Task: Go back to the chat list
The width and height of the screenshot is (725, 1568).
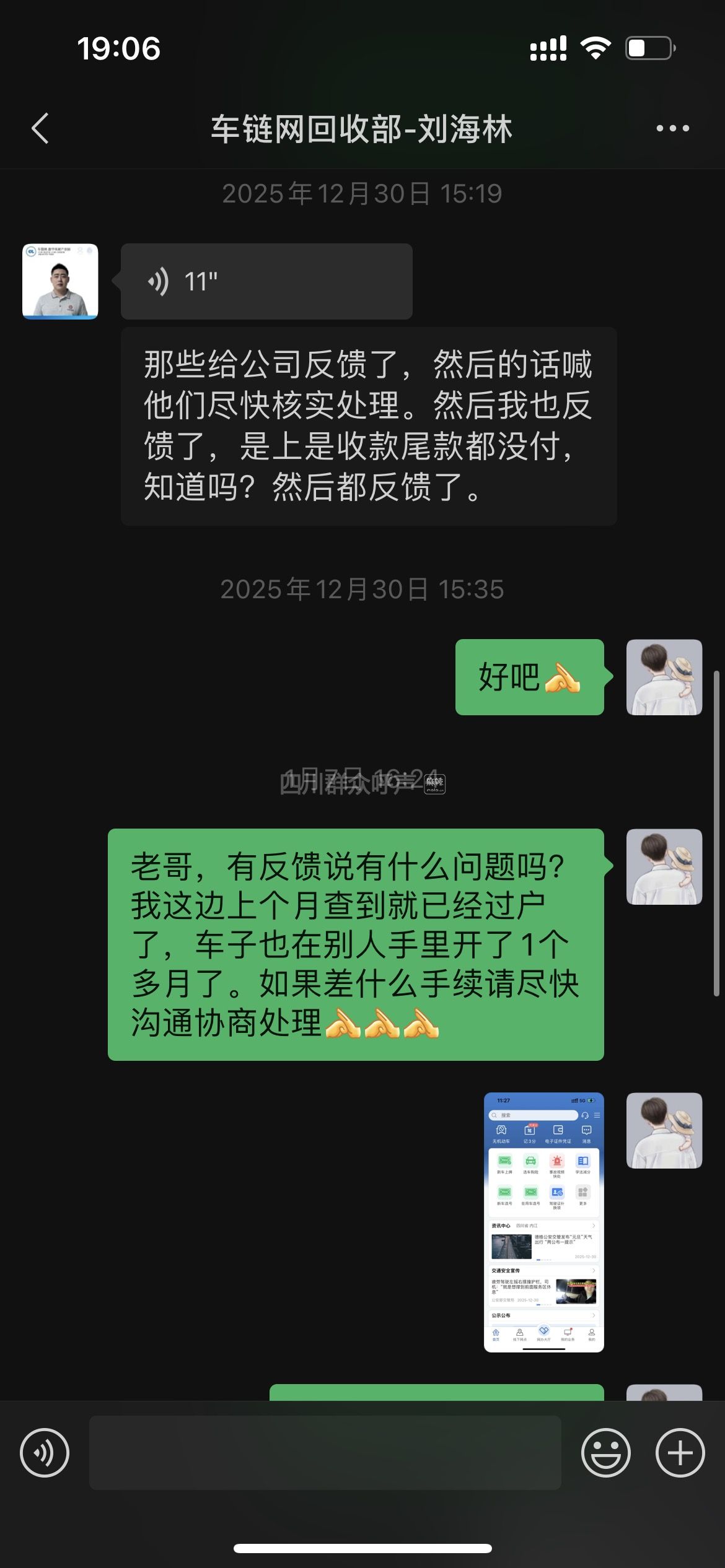Action: click(x=41, y=129)
